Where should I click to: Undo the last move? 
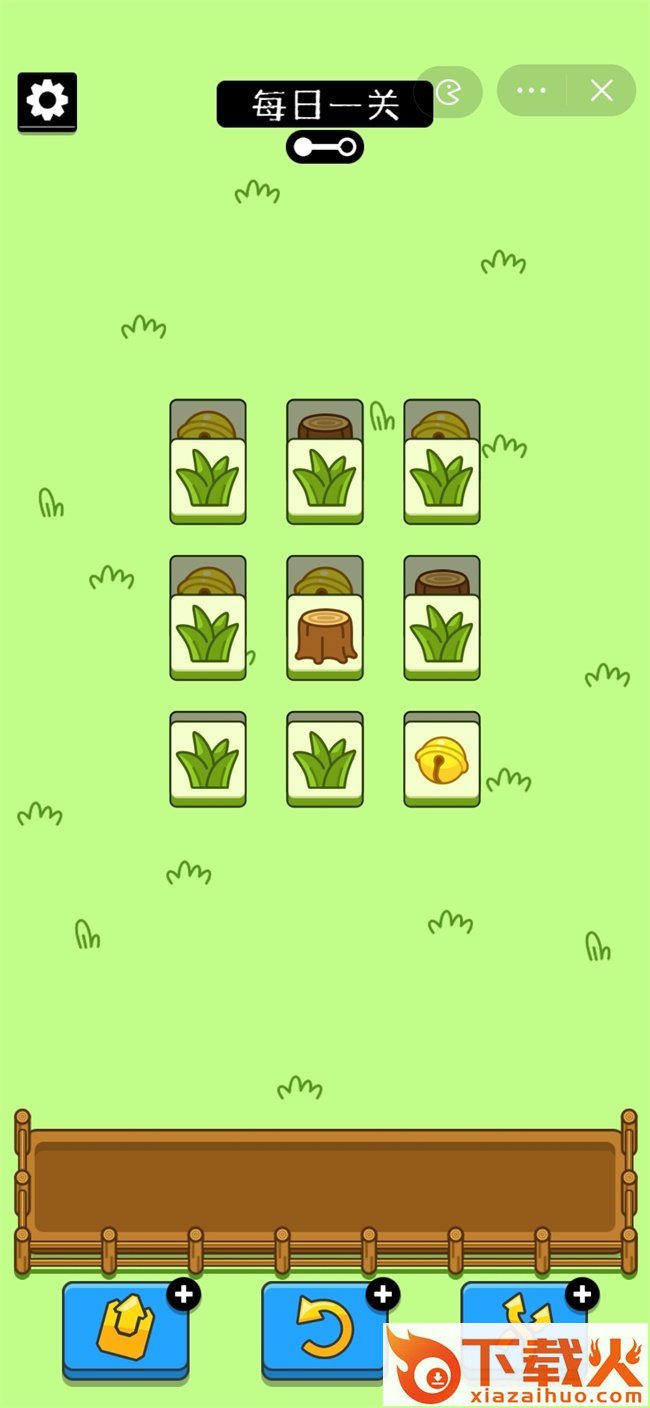click(322, 1329)
